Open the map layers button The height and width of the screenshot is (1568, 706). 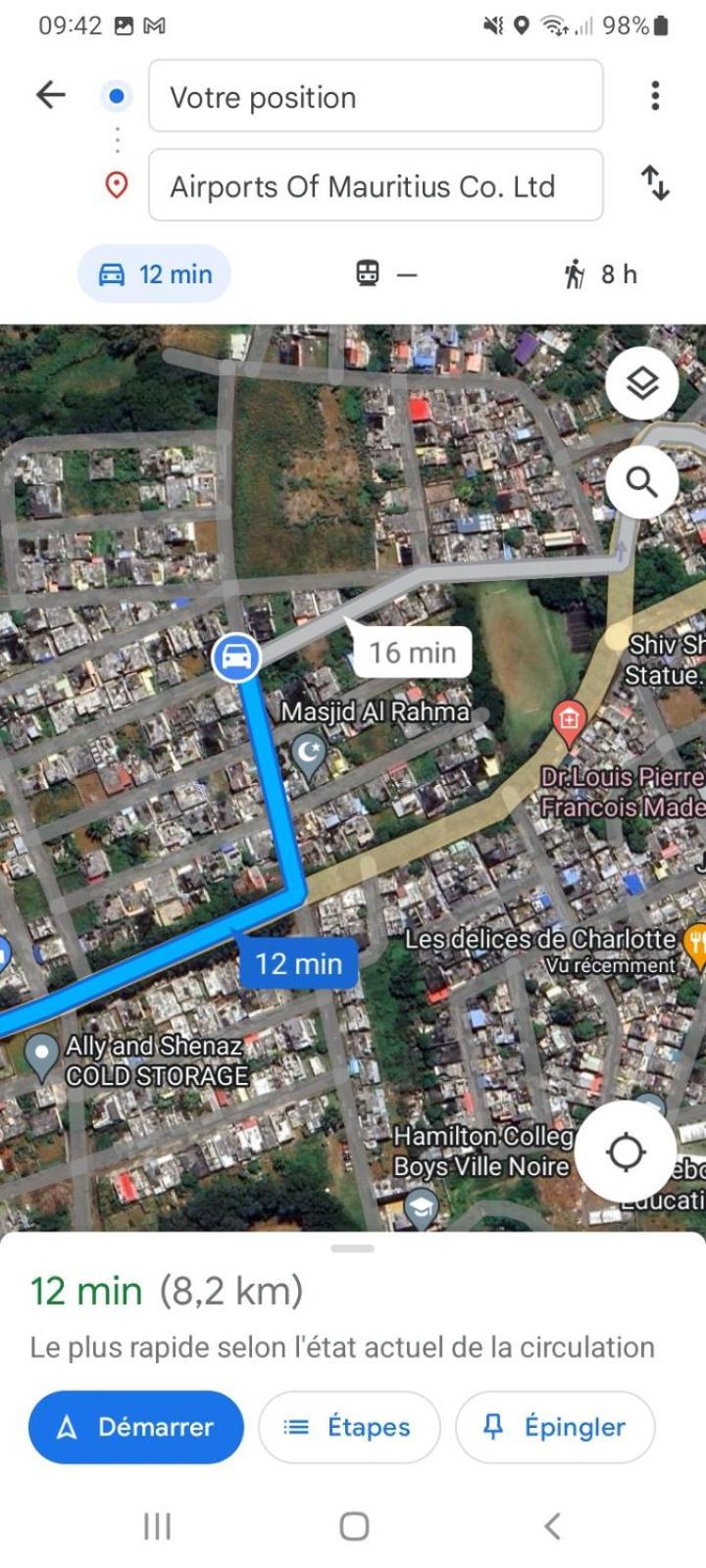642,383
